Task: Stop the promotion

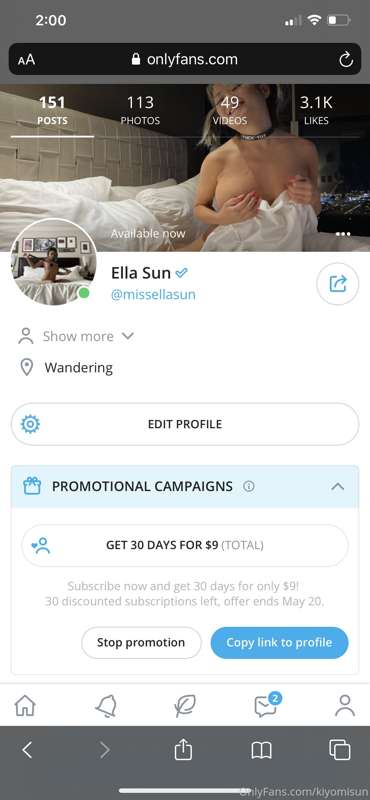Action: pyautogui.click(x=141, y=642)
